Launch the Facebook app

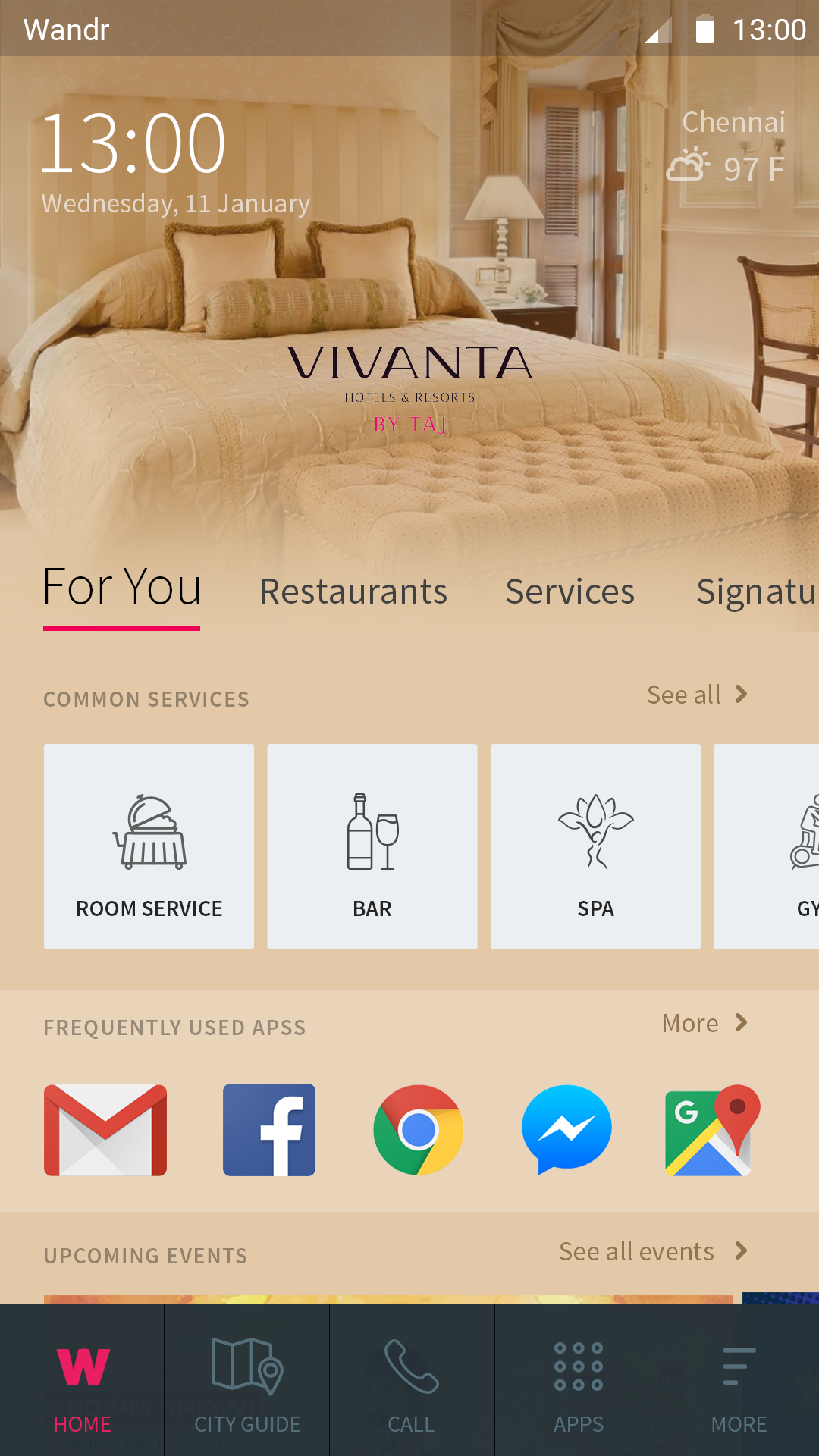click(269, 1130)
